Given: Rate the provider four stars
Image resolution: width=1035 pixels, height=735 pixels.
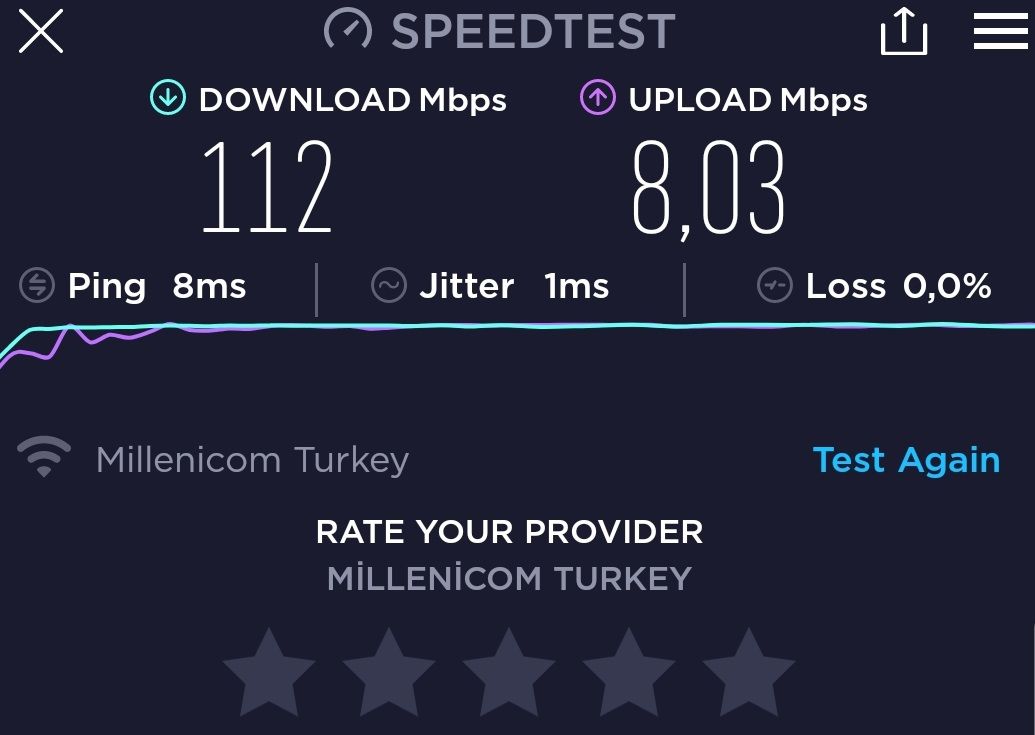Looking at the screenshot, I should coord(628,673).
